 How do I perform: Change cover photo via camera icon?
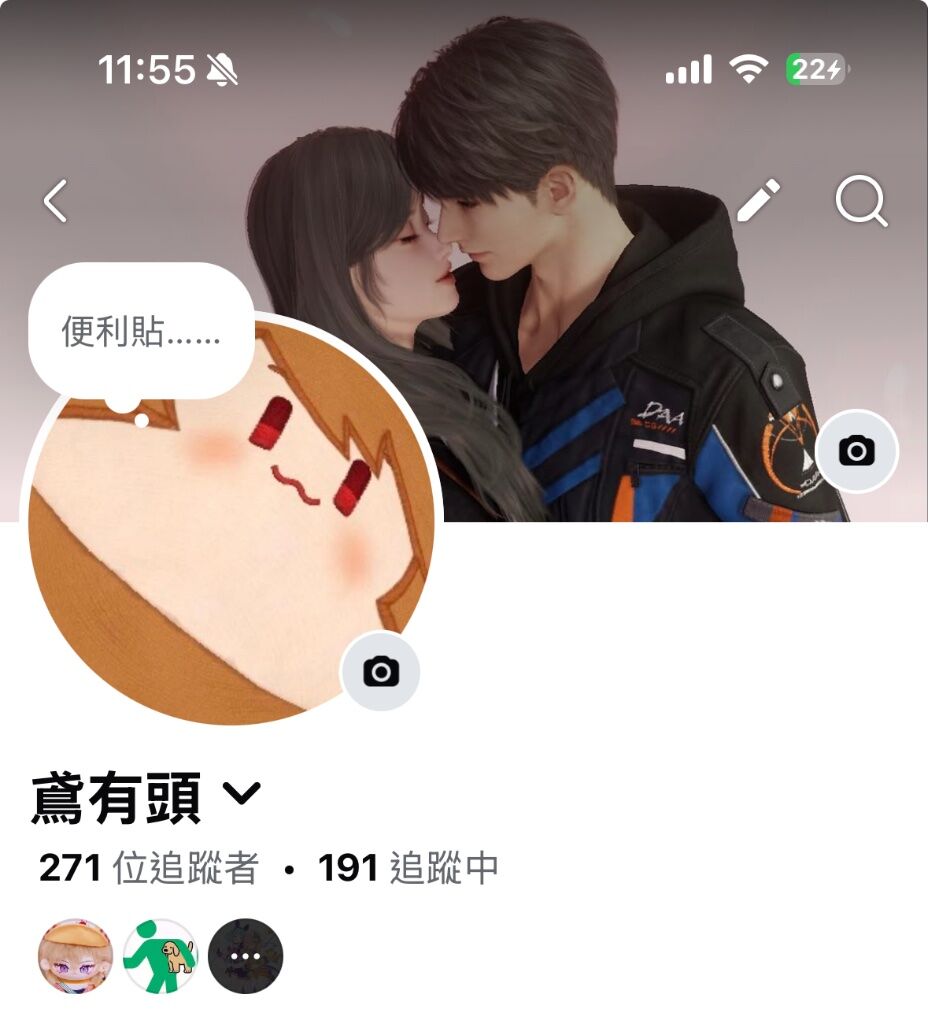[856, 451]
